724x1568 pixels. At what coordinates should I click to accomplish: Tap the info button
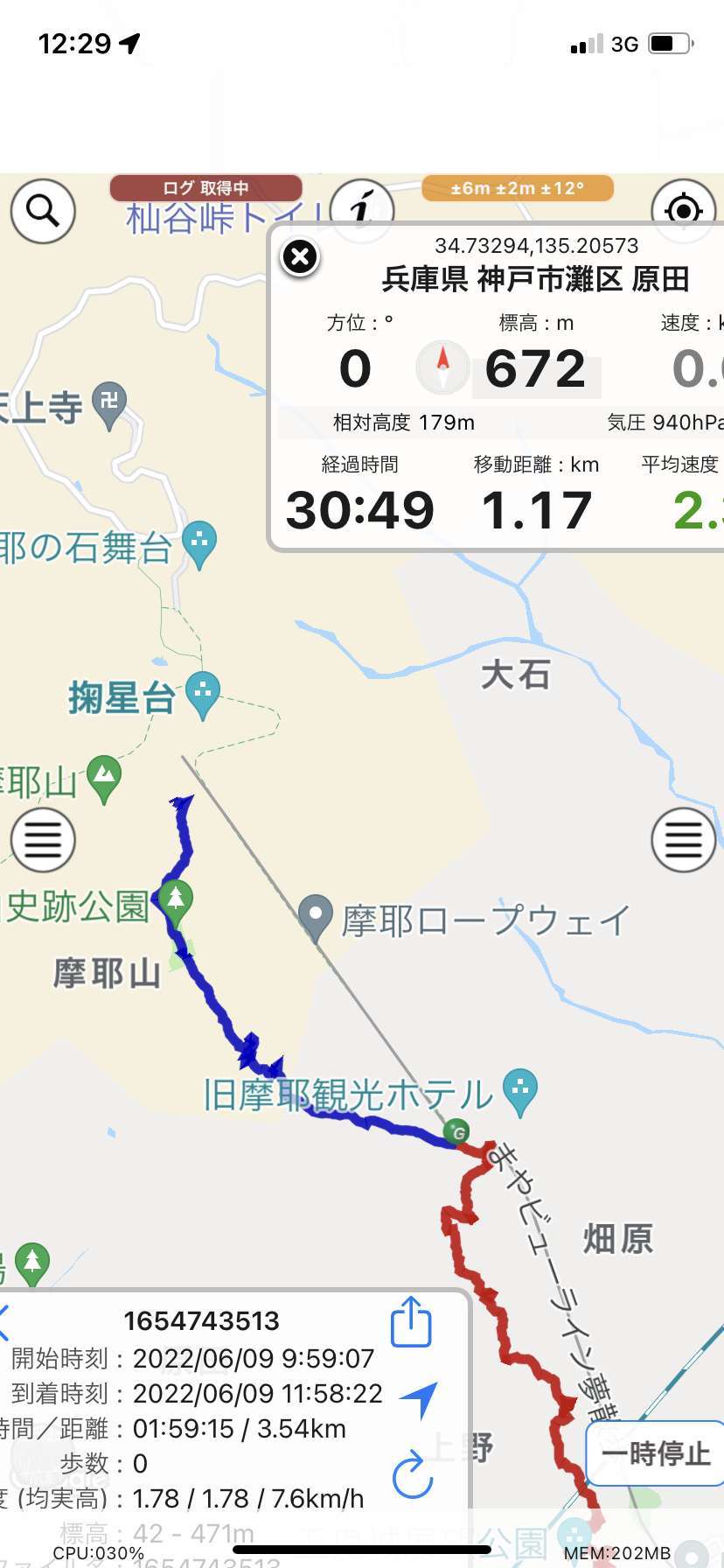362,208
